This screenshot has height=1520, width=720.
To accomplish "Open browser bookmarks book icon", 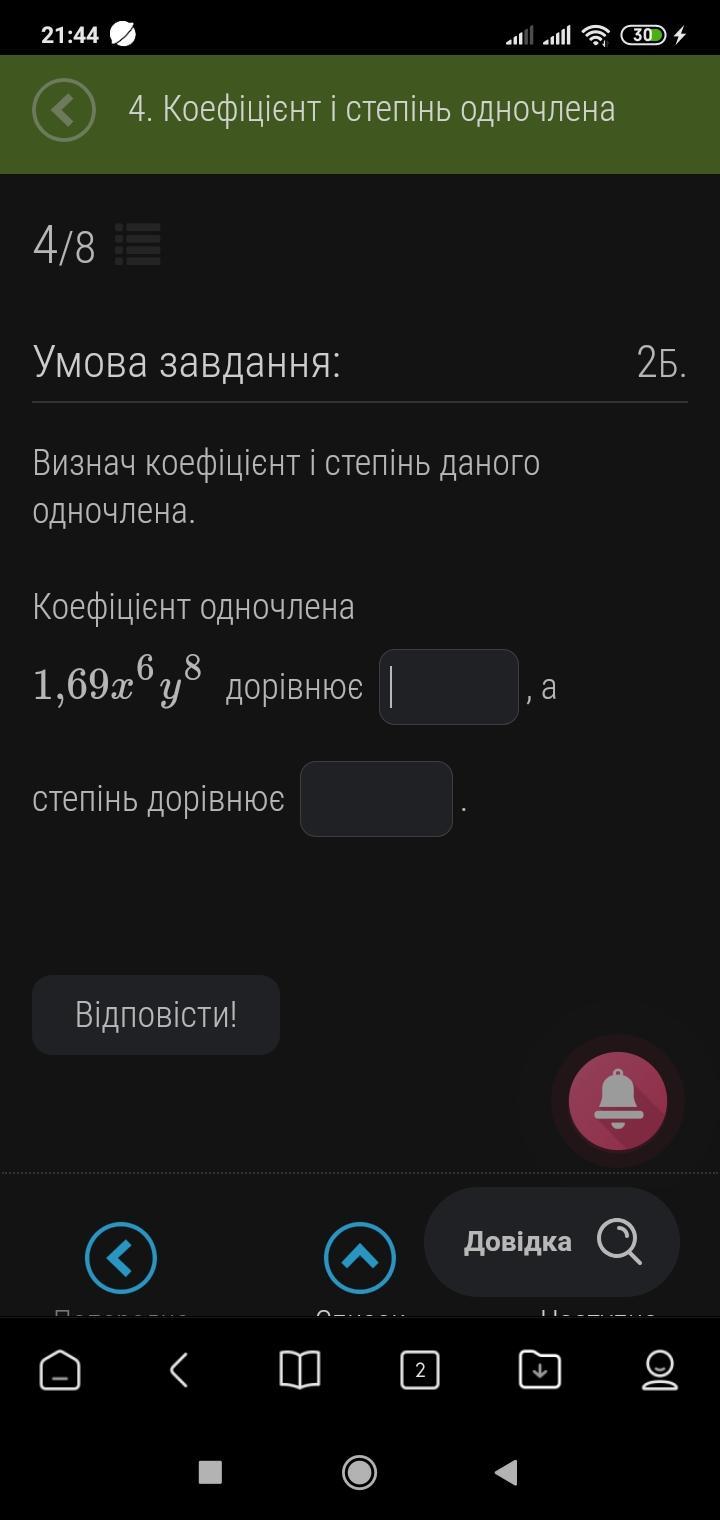I will pos(300,1370).
